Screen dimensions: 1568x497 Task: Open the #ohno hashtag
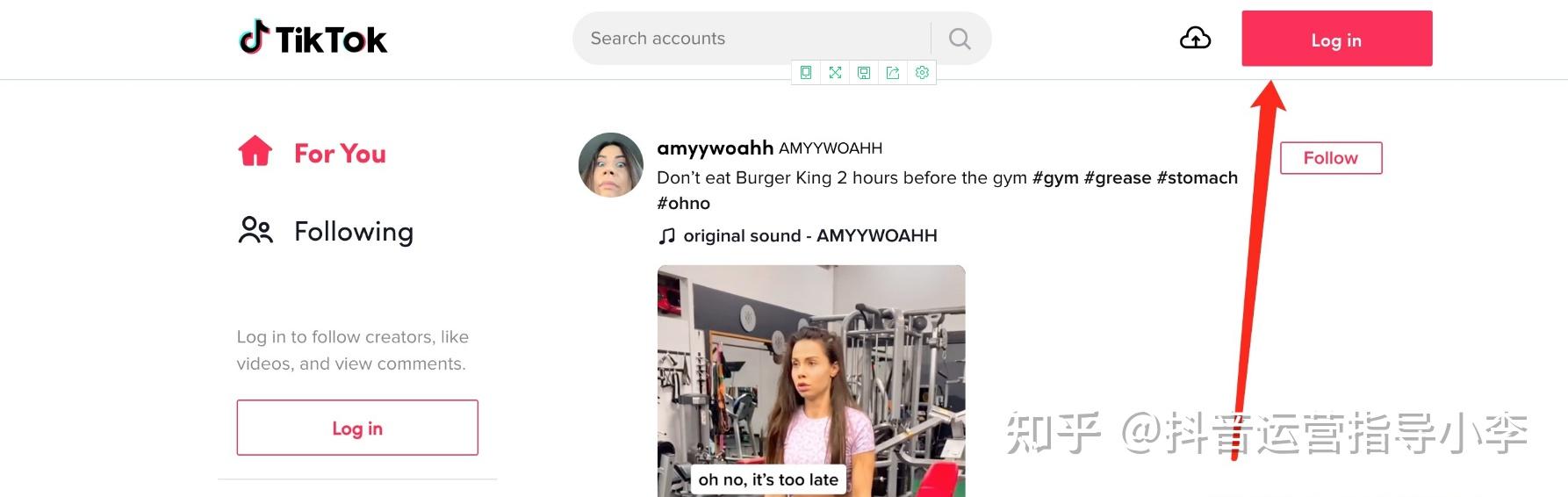683,203
